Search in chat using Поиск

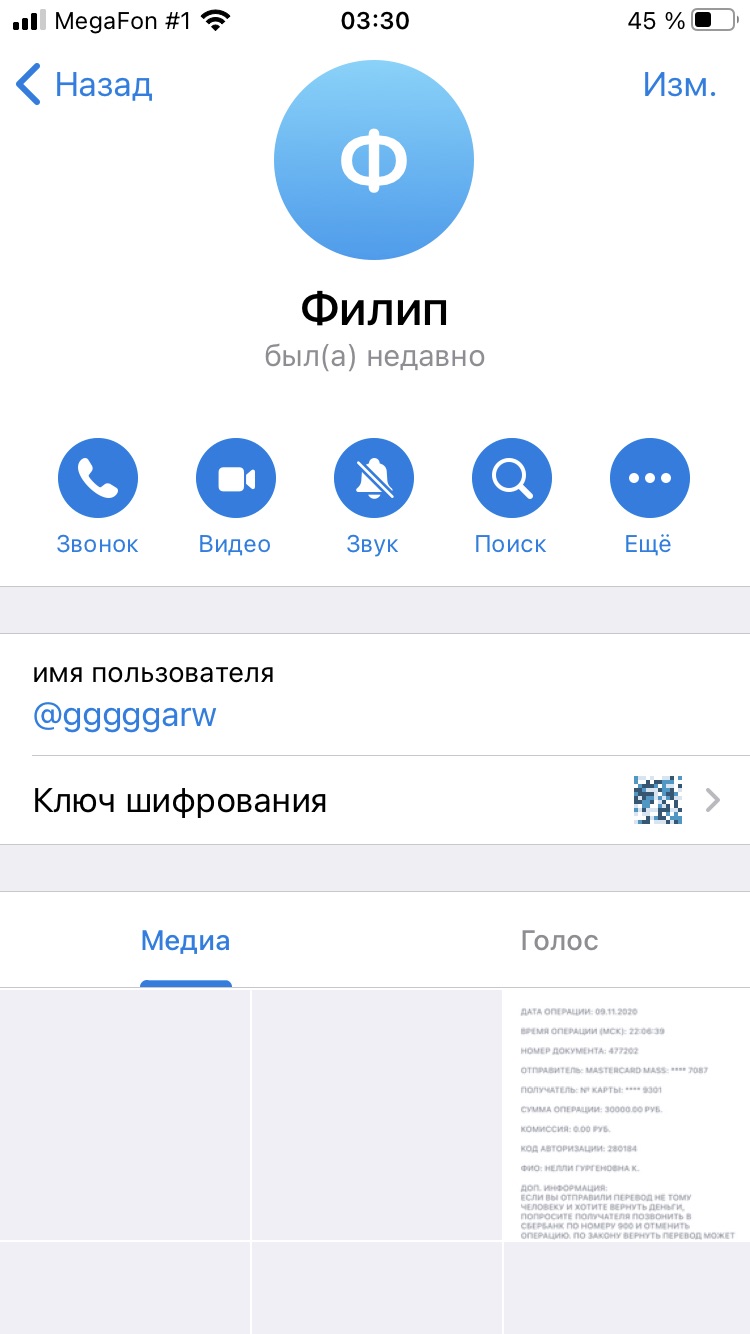(511, 497)
